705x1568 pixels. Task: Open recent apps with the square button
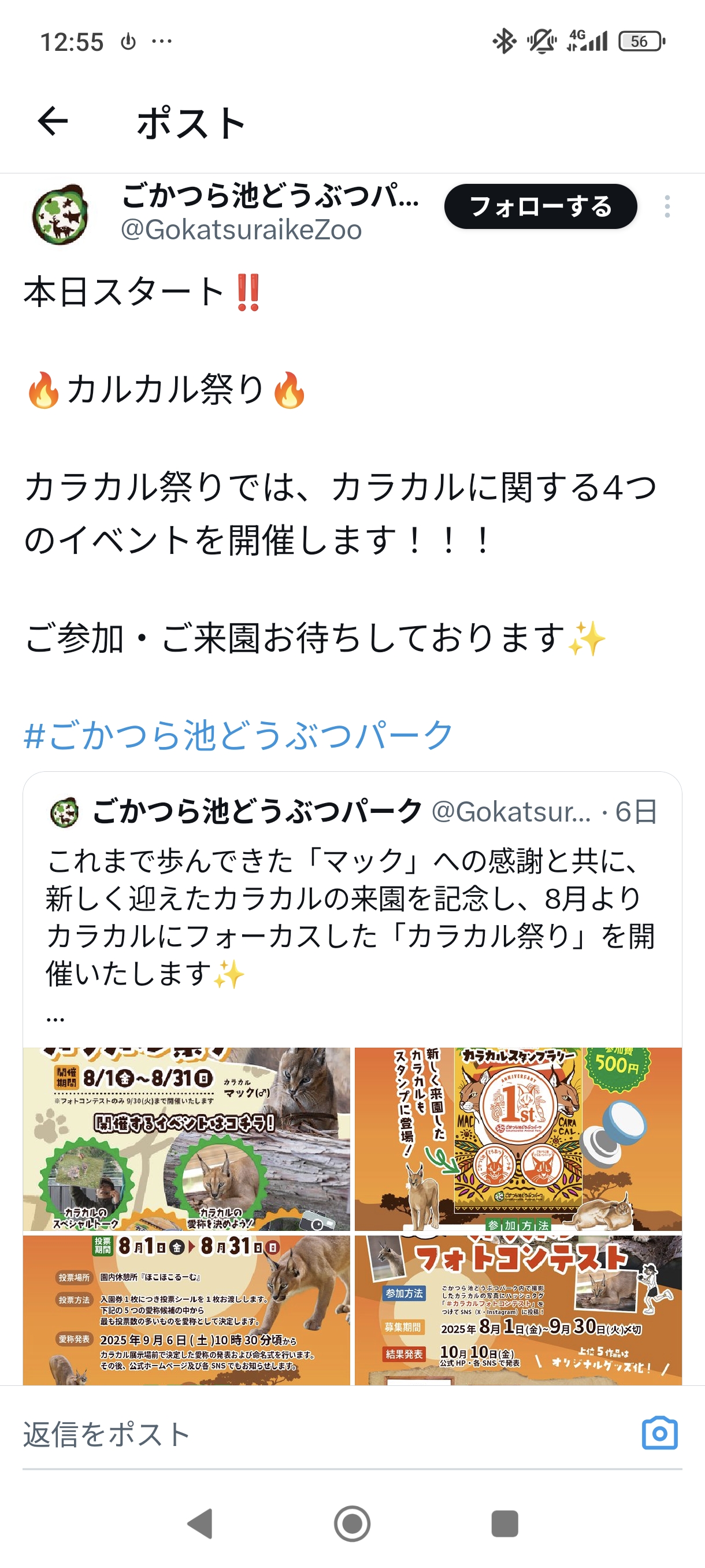[504, 1523]
